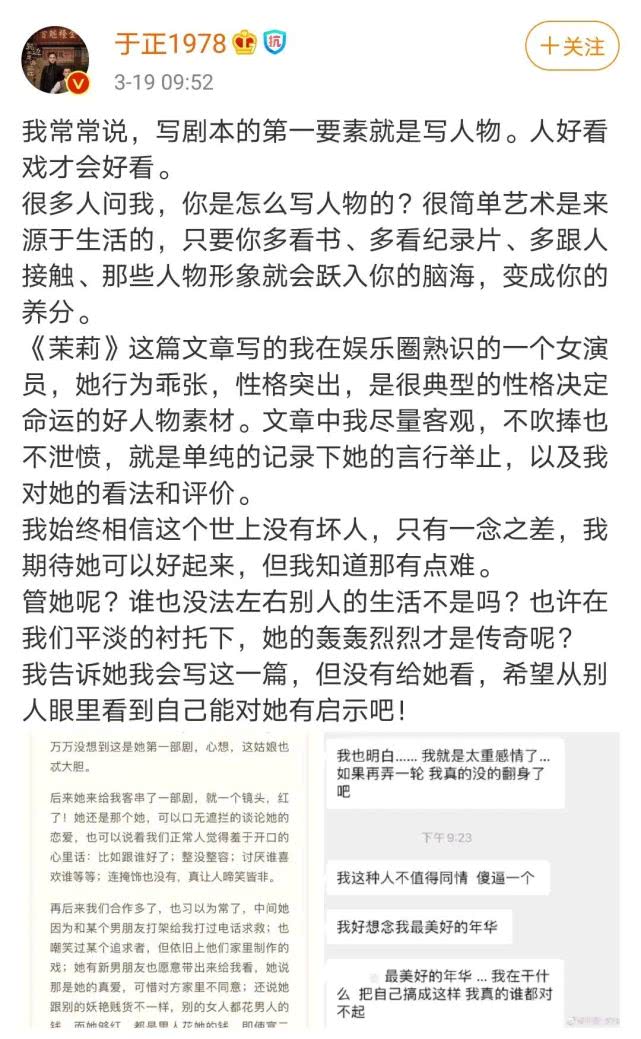Follow 于正1978 with the 关注 button
The width and height of the screenshot is (641, 1039).
tap(571, 46)
